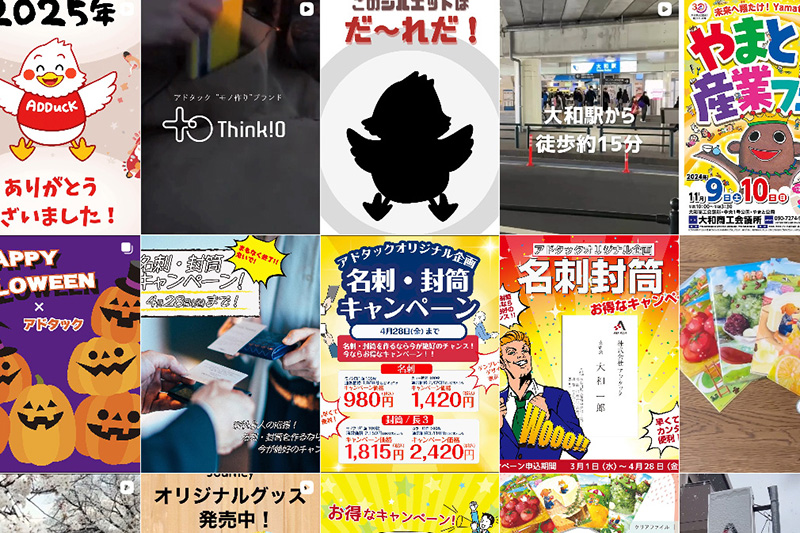Open the オリジナルグッズ発売中 post
800x533 pixels.
(230, 504)
